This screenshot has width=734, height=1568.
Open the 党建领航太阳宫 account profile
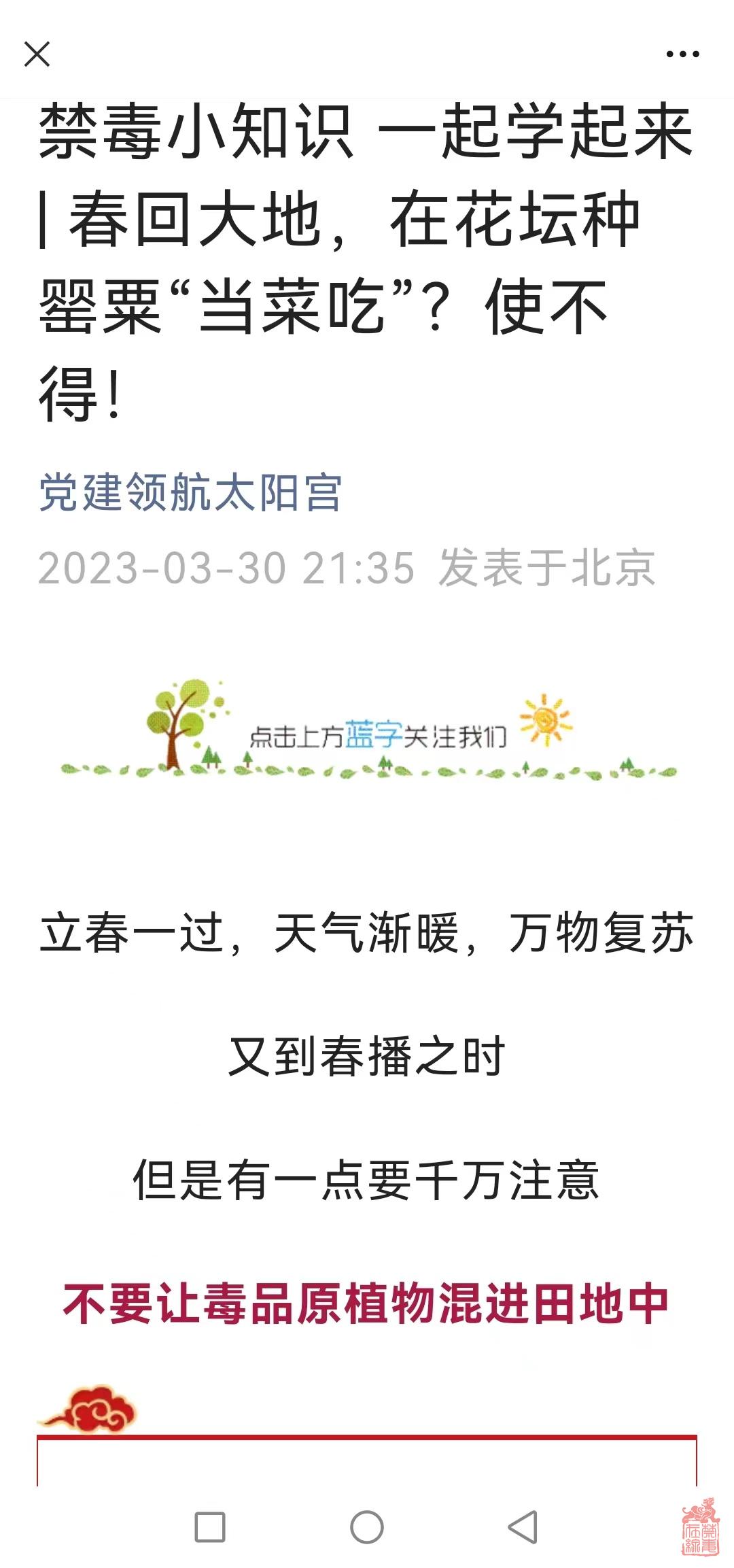(190, 492)
